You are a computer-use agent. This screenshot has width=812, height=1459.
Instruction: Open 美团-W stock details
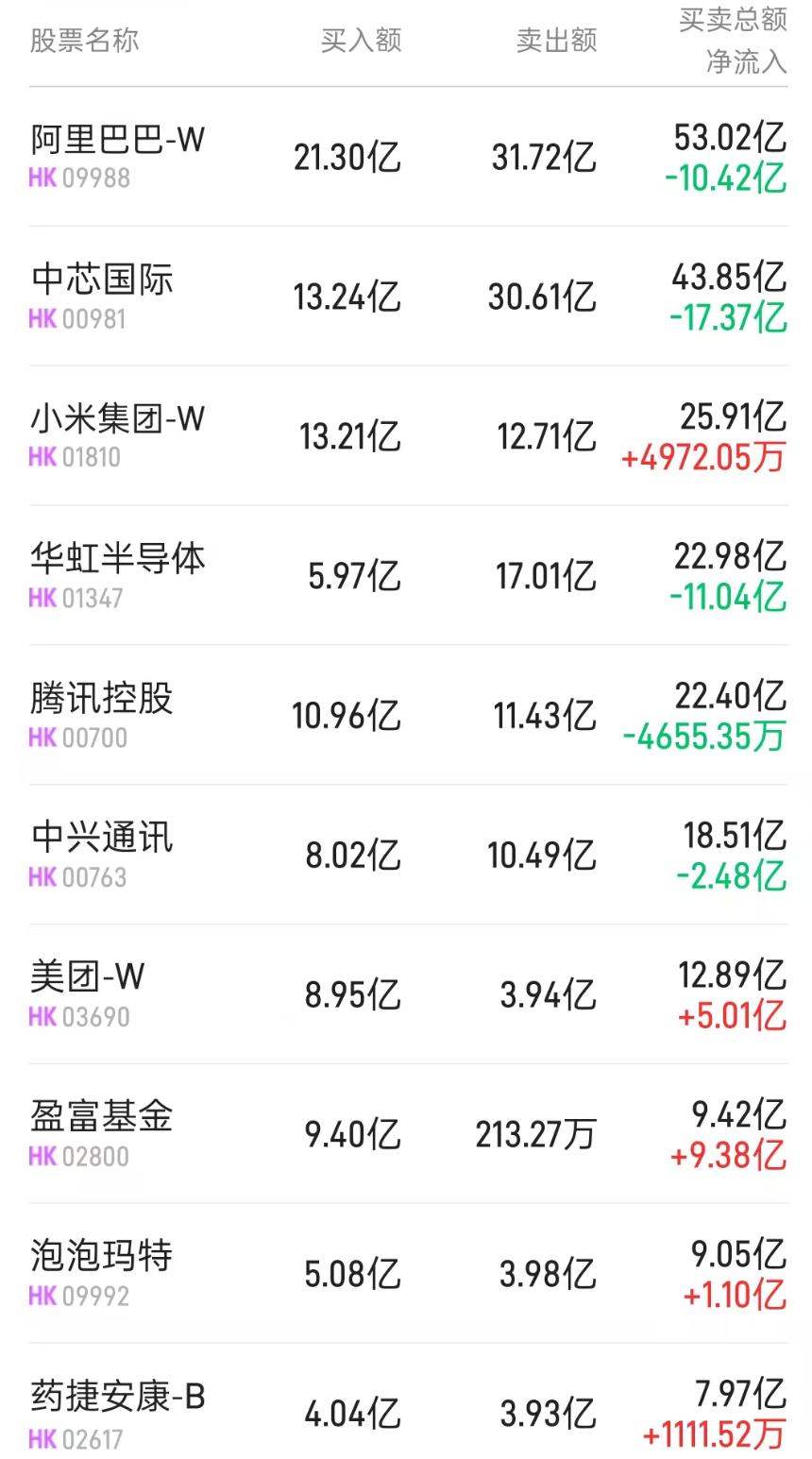[83, 978]
